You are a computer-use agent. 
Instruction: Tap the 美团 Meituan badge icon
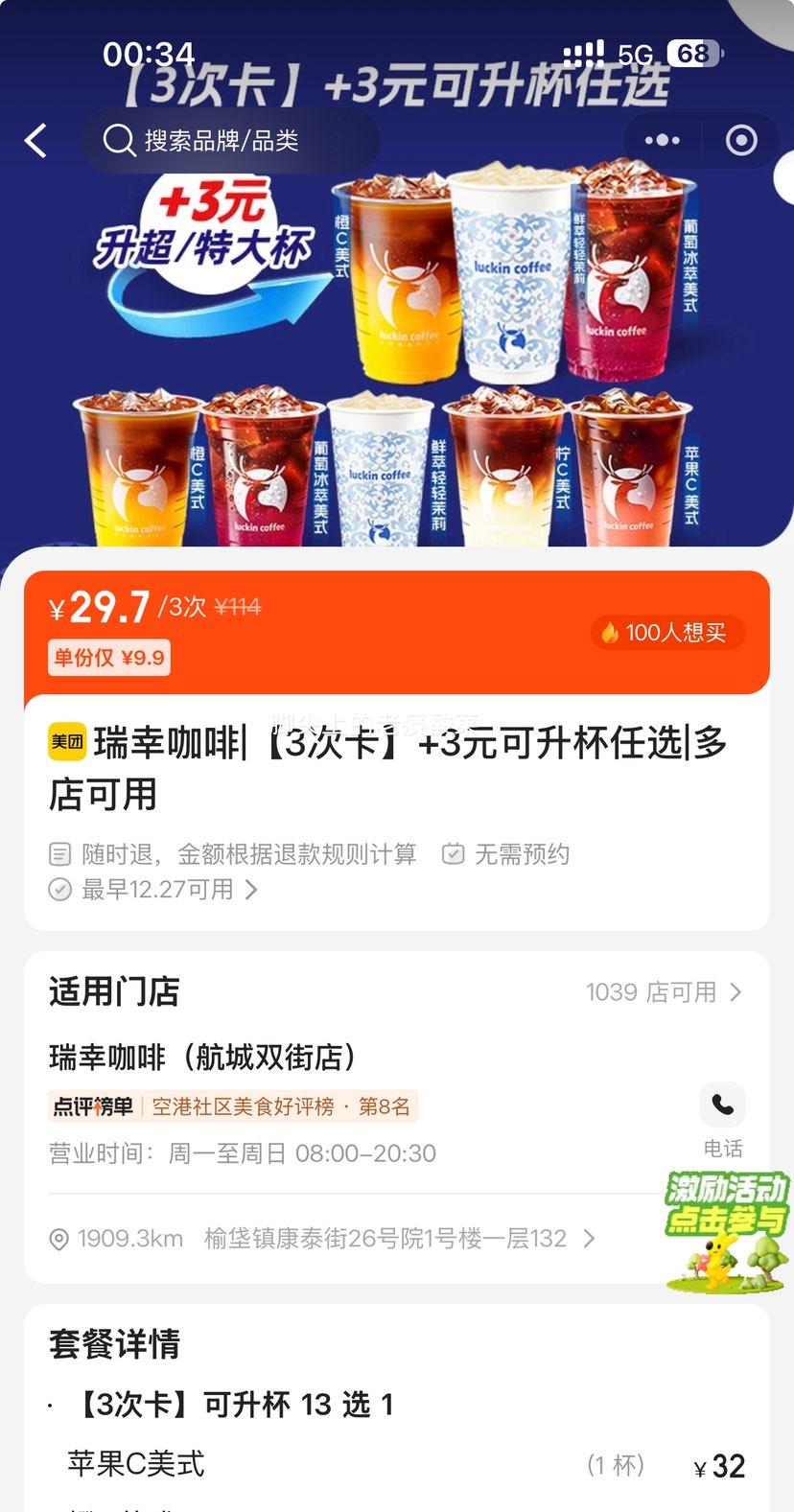pos(67,742)
